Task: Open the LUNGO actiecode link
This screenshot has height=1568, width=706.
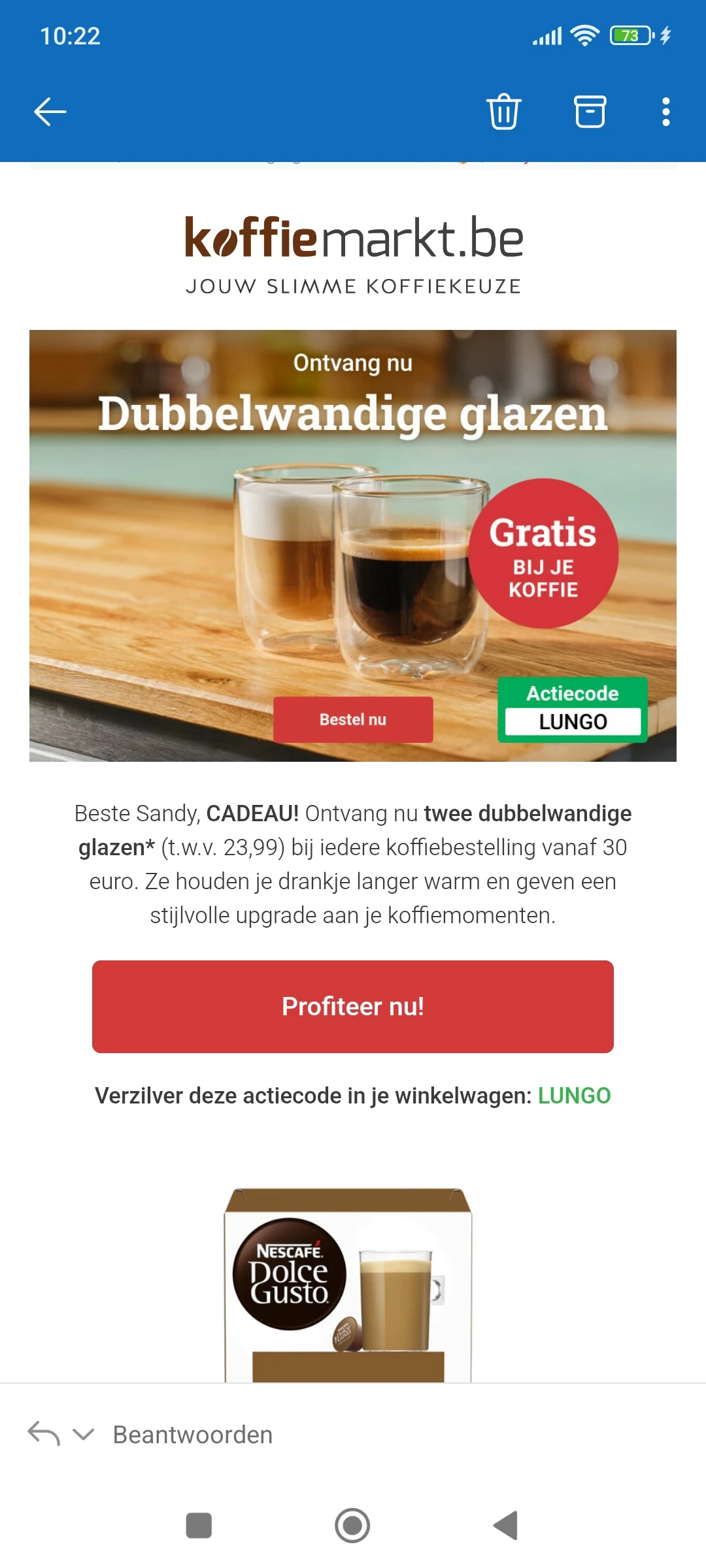Action: point(573,1095)
